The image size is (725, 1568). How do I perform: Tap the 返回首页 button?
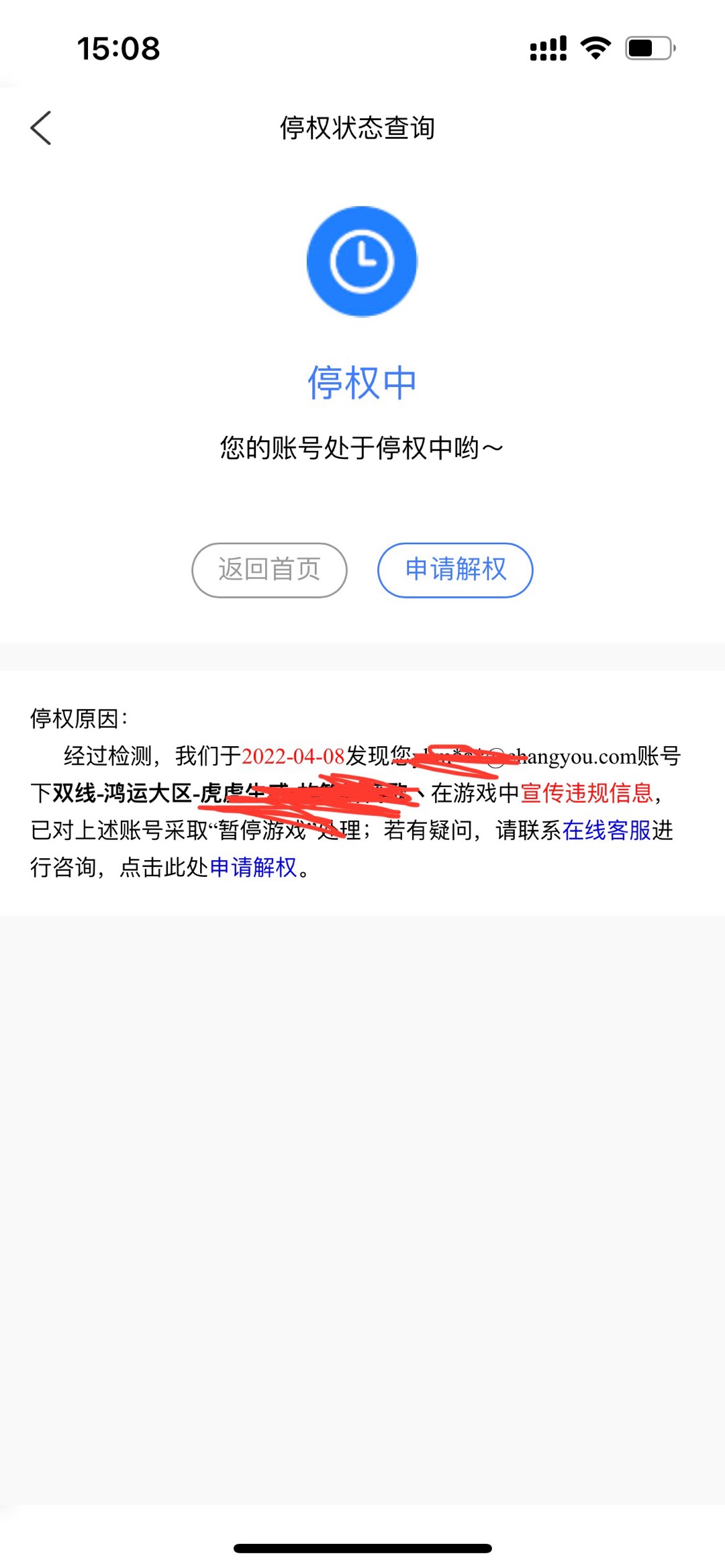click(269, 570)
